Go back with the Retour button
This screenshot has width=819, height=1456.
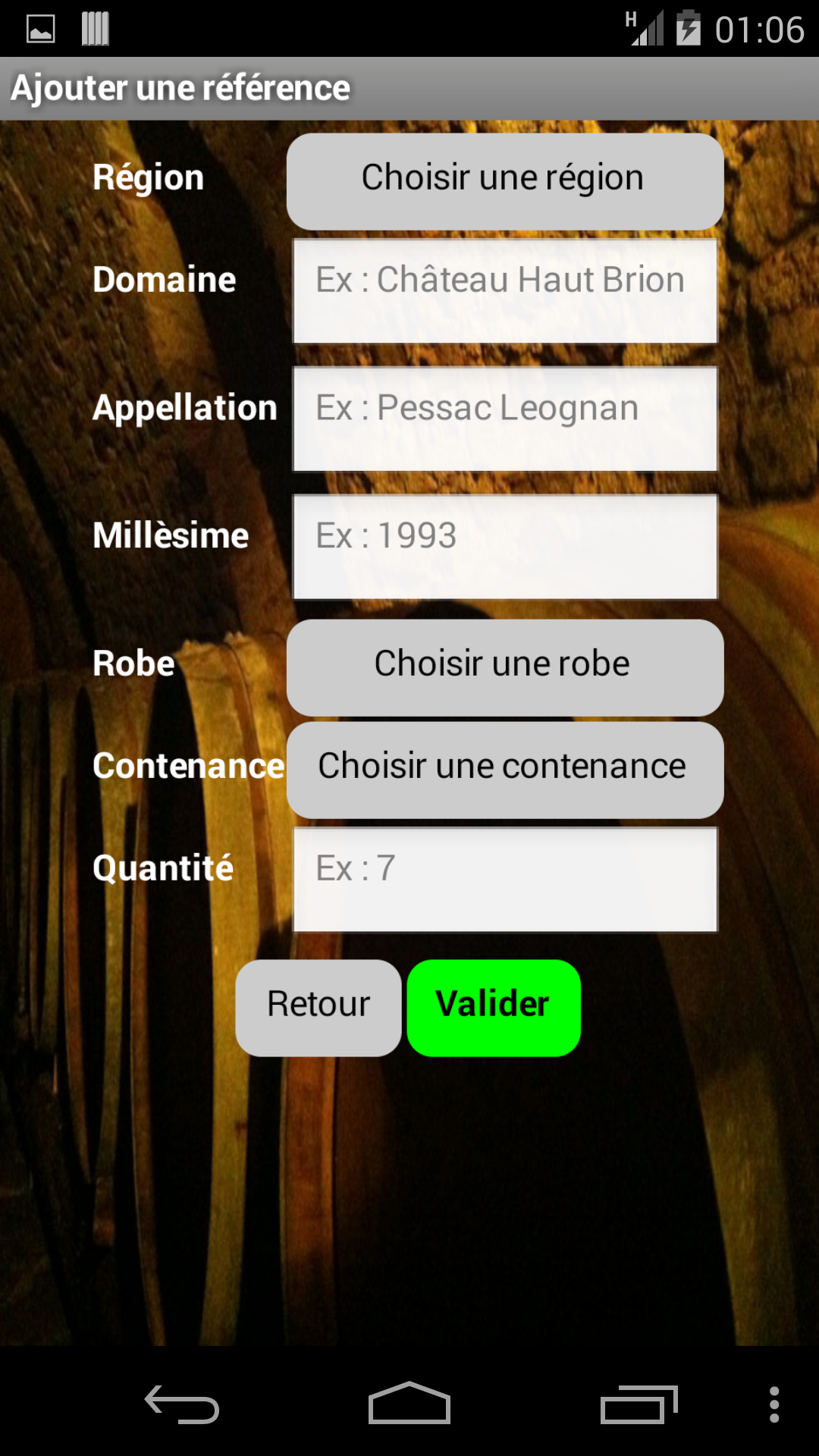click(x=318, y=1008)
